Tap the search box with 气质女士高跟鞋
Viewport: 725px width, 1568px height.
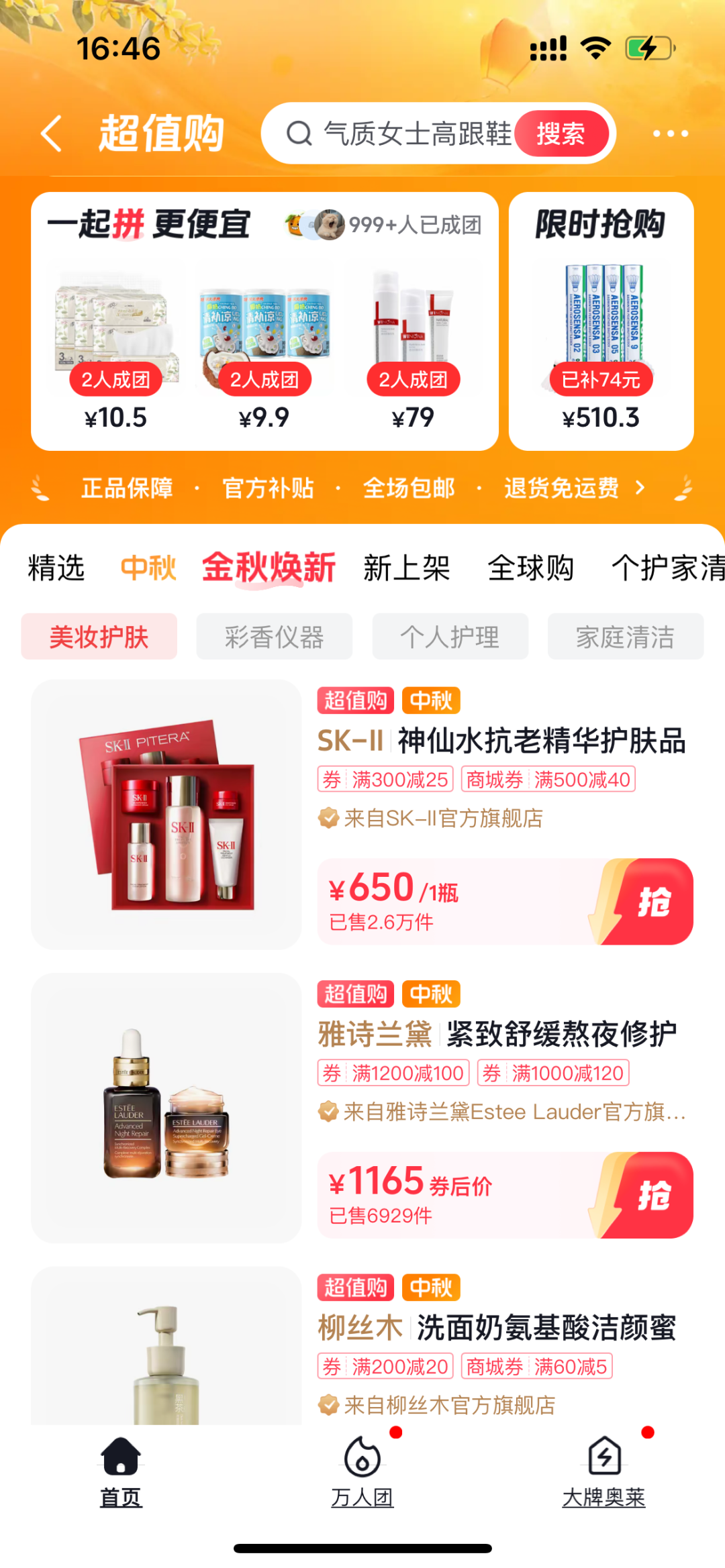[403, 134]
